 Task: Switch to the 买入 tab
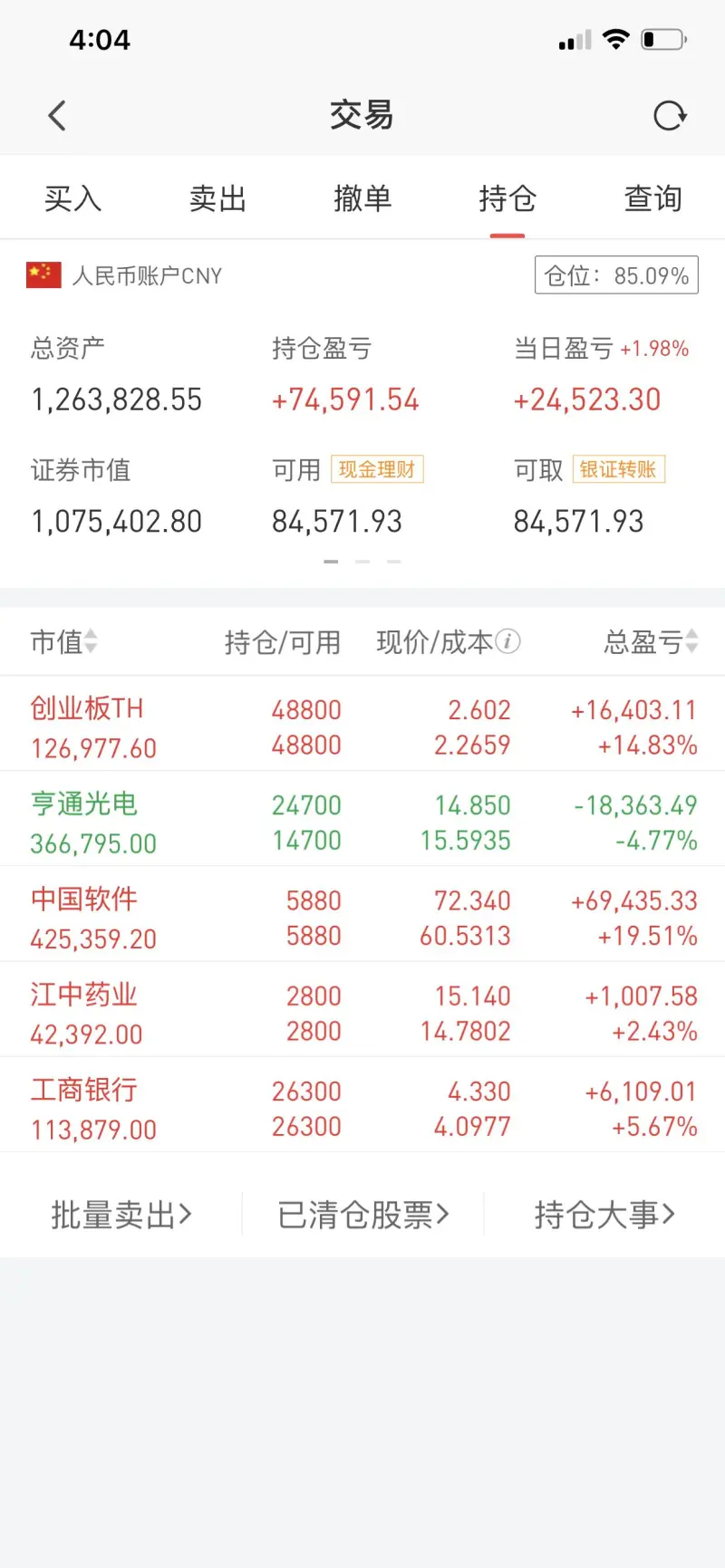[72, 198]
